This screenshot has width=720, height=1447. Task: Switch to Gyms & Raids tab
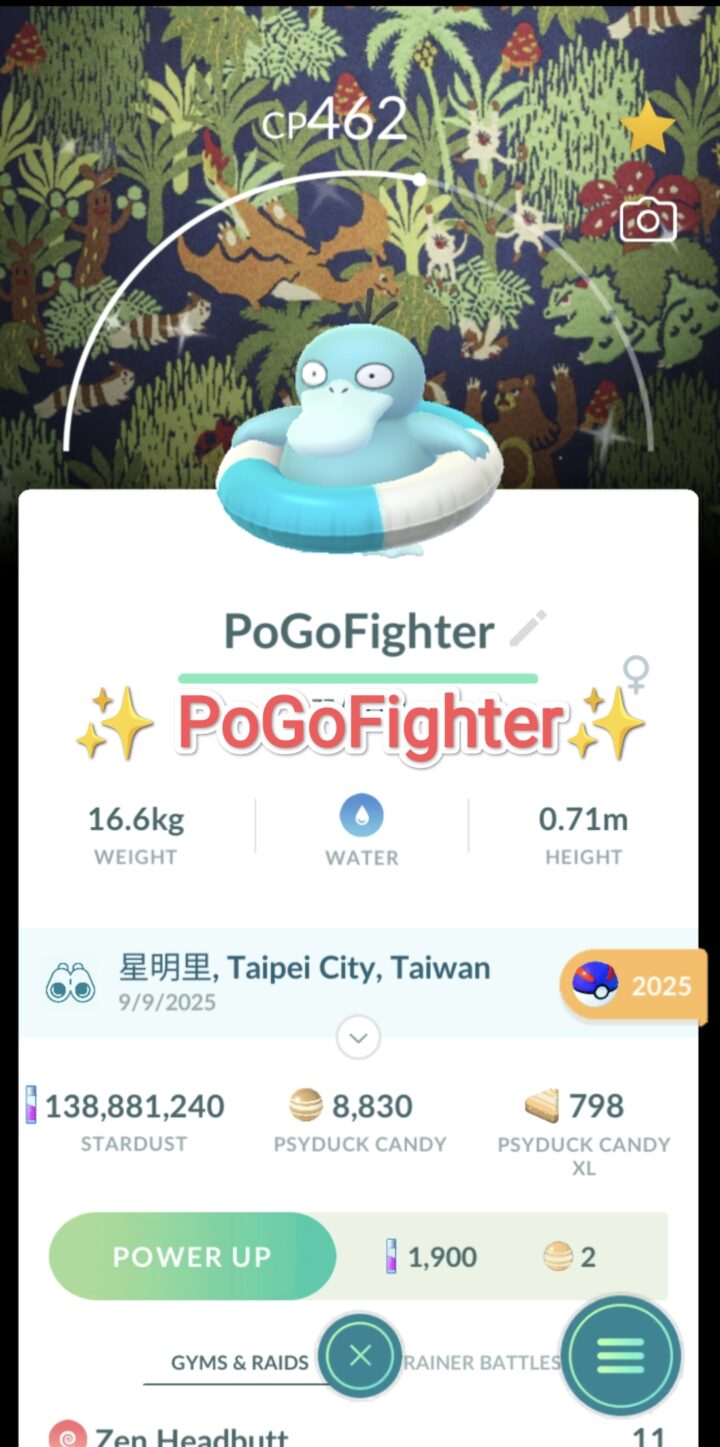[240, 1362]
